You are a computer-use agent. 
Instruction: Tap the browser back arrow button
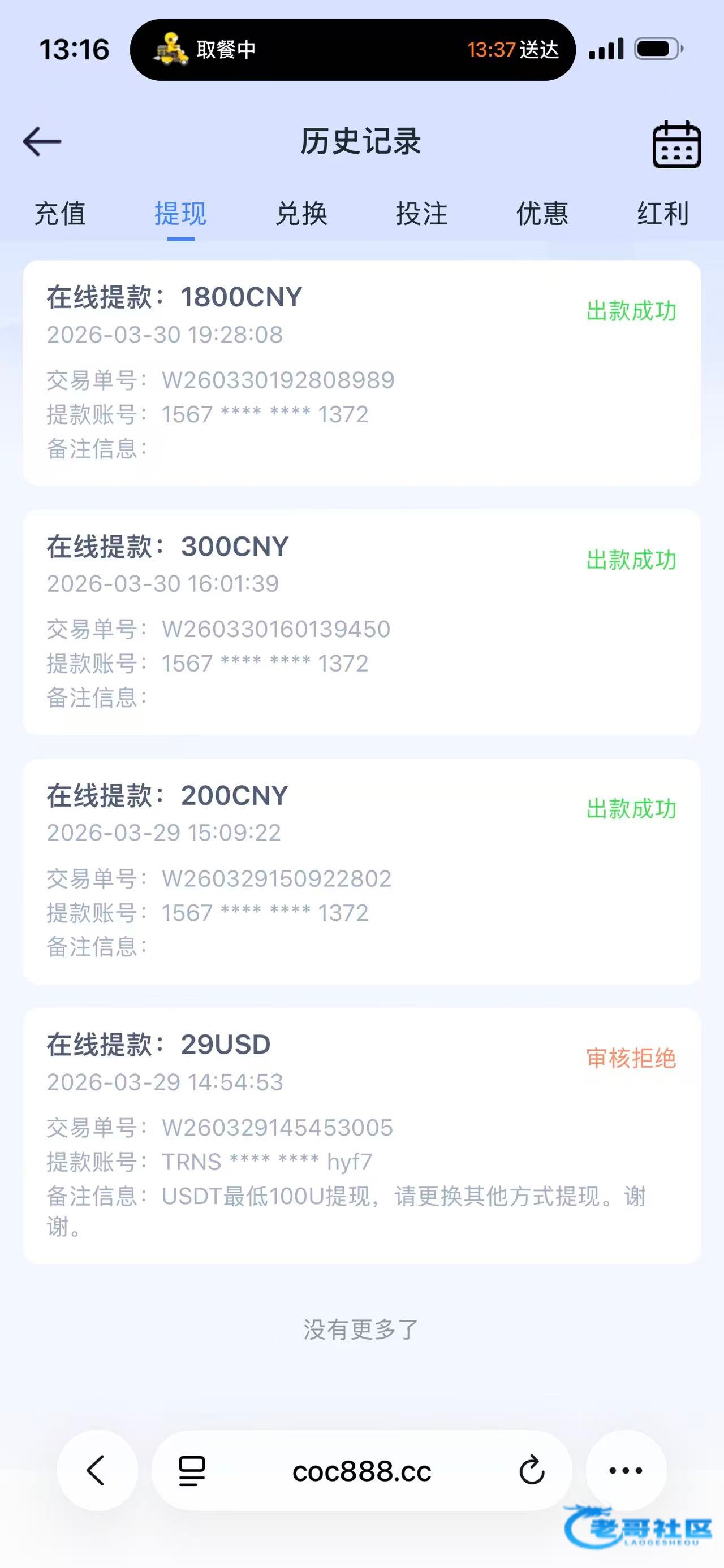click(97, 1471)
